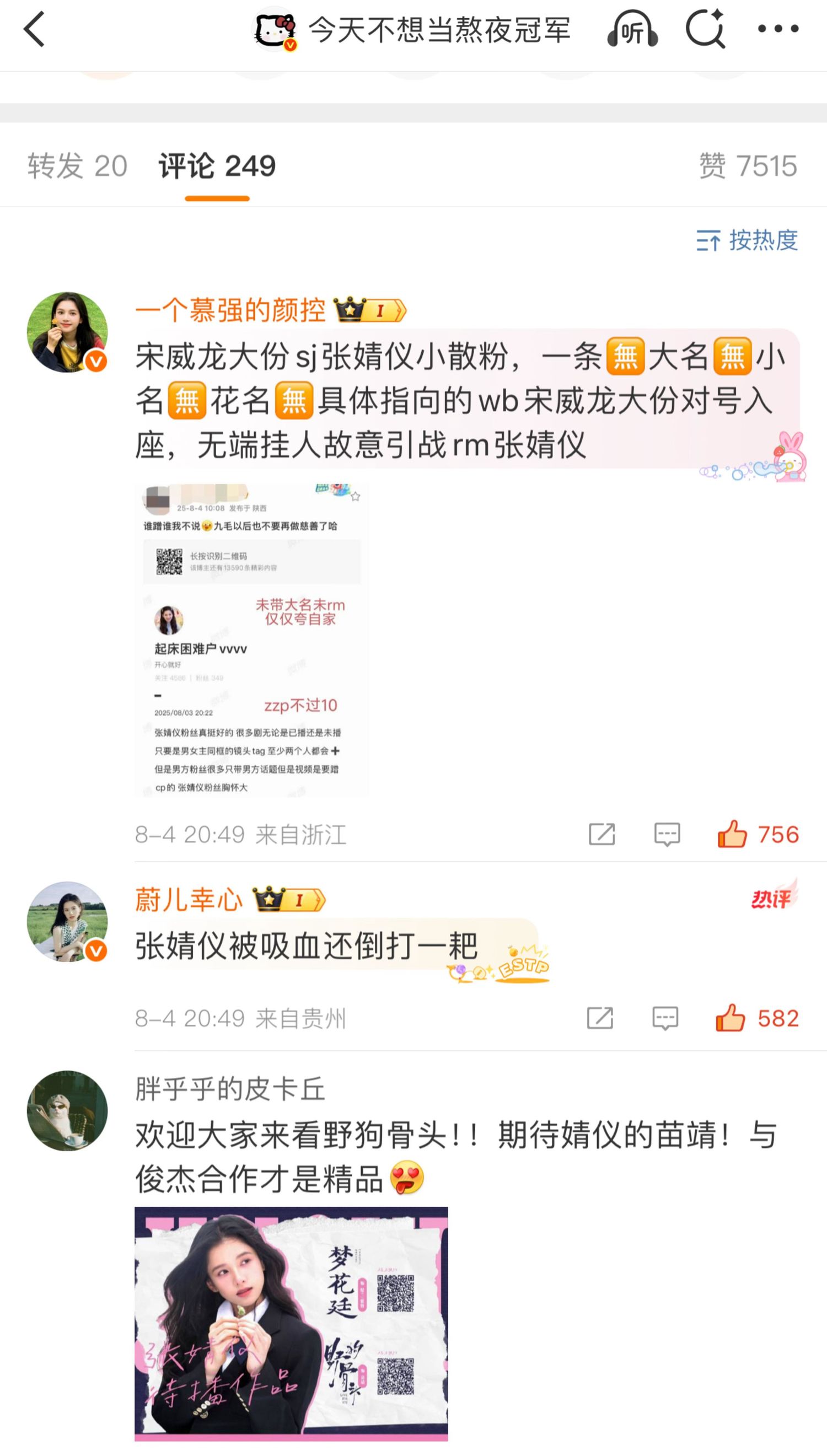This screenshot has height=1456, width=827.
Task: Repost 蔚儿幸心's comment
Action: pyautogui.click(x=600, y=1018)
